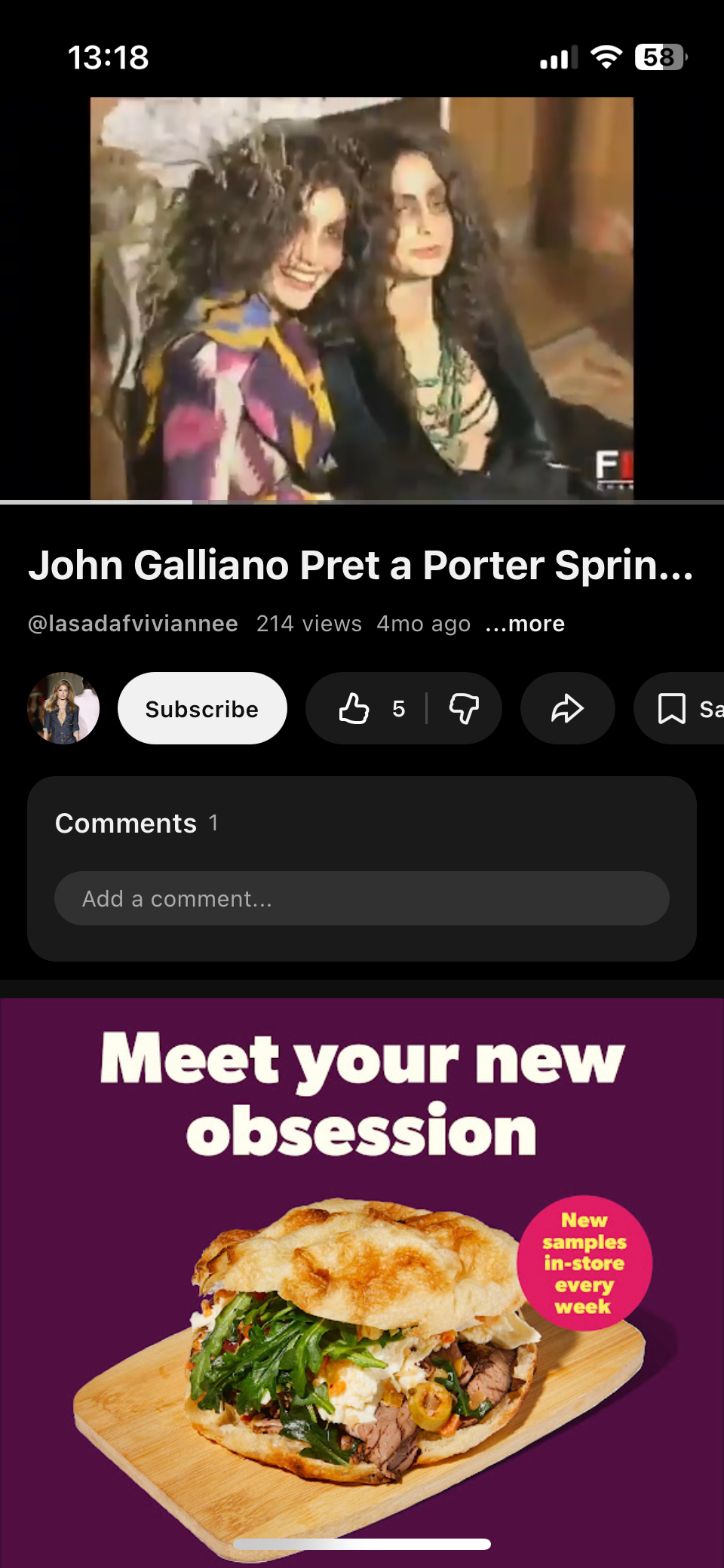Share this video
Image resolution: width=724 pixels, height=1568 pixels.
point(567,708)
